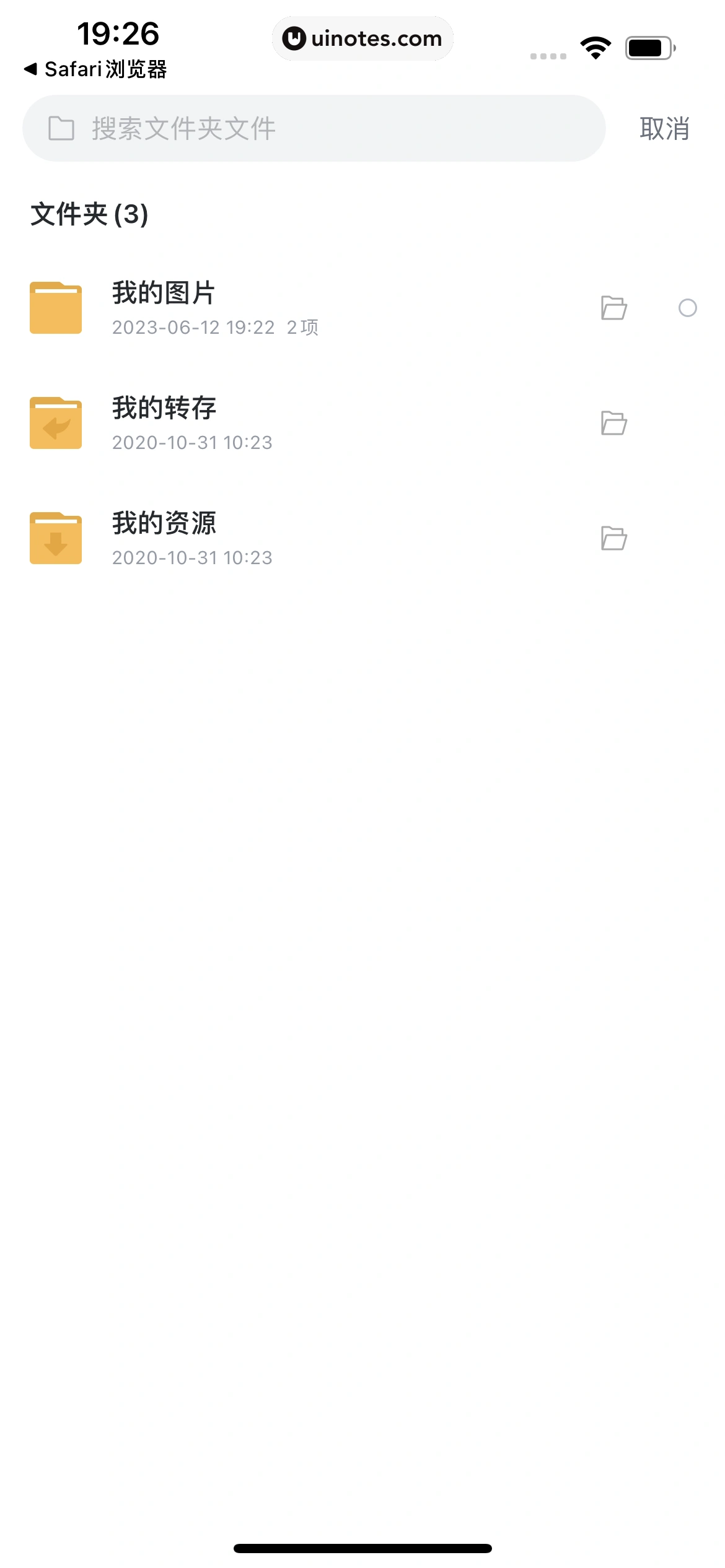This screenshot has height=1568, width=725.
Task: Click the 我的资源 download folder icon
Action: 56,538
